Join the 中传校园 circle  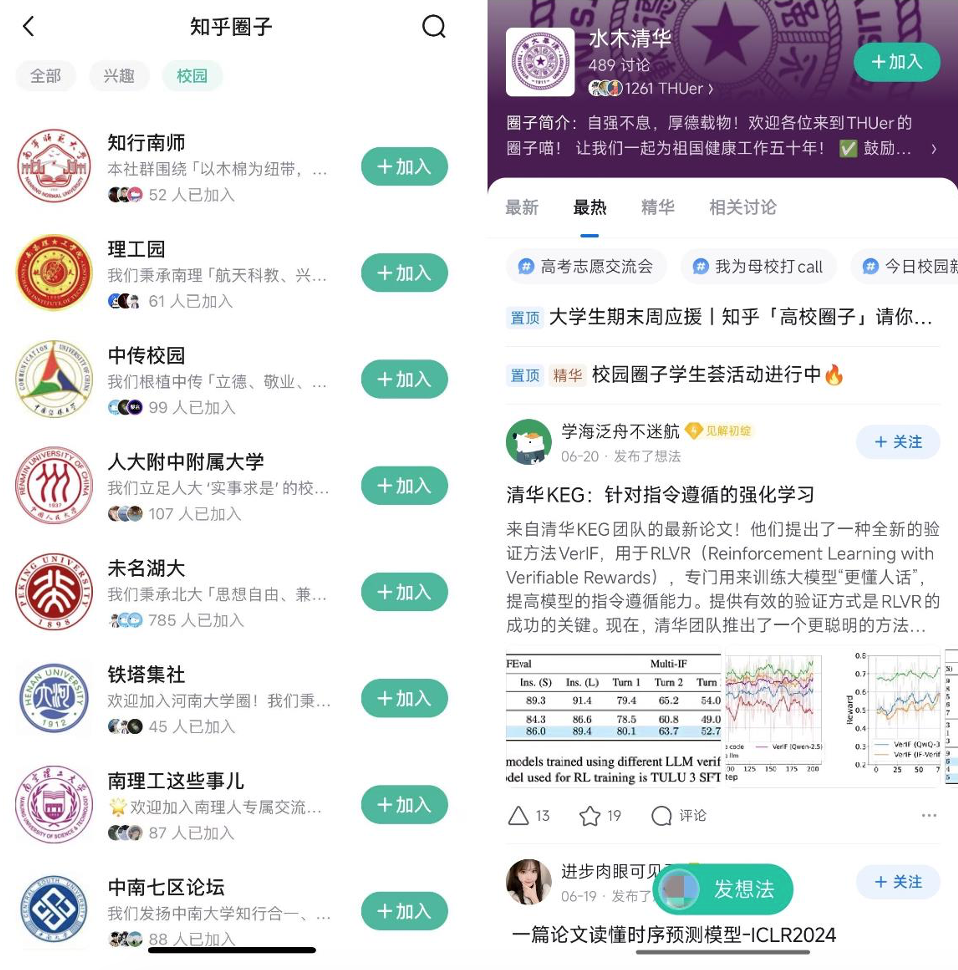[404, 380]
